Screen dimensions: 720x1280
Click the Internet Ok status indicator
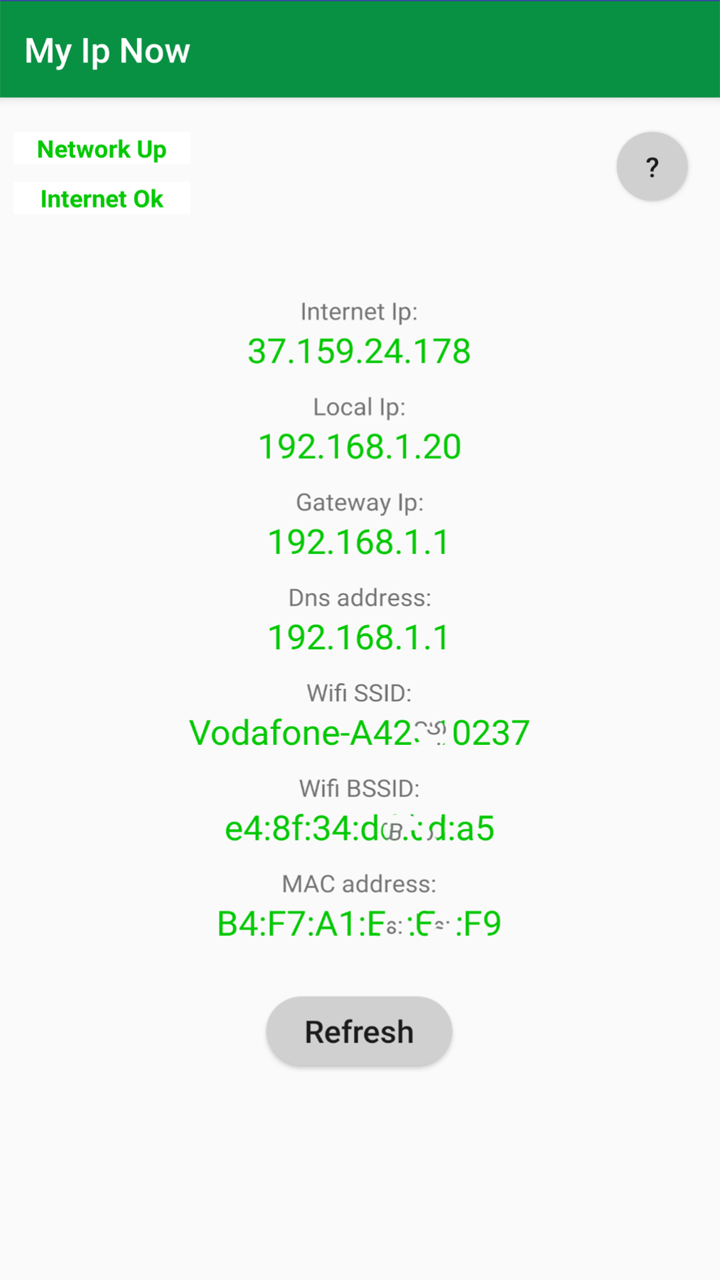pyautogui.click(x=101, y=198)
